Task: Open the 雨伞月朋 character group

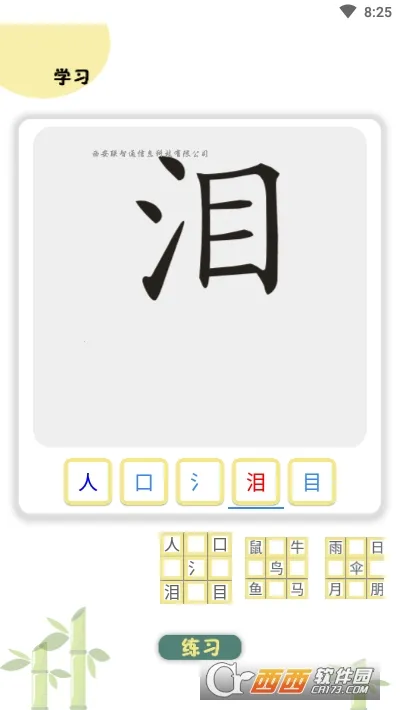Action: tap(355, 568)
